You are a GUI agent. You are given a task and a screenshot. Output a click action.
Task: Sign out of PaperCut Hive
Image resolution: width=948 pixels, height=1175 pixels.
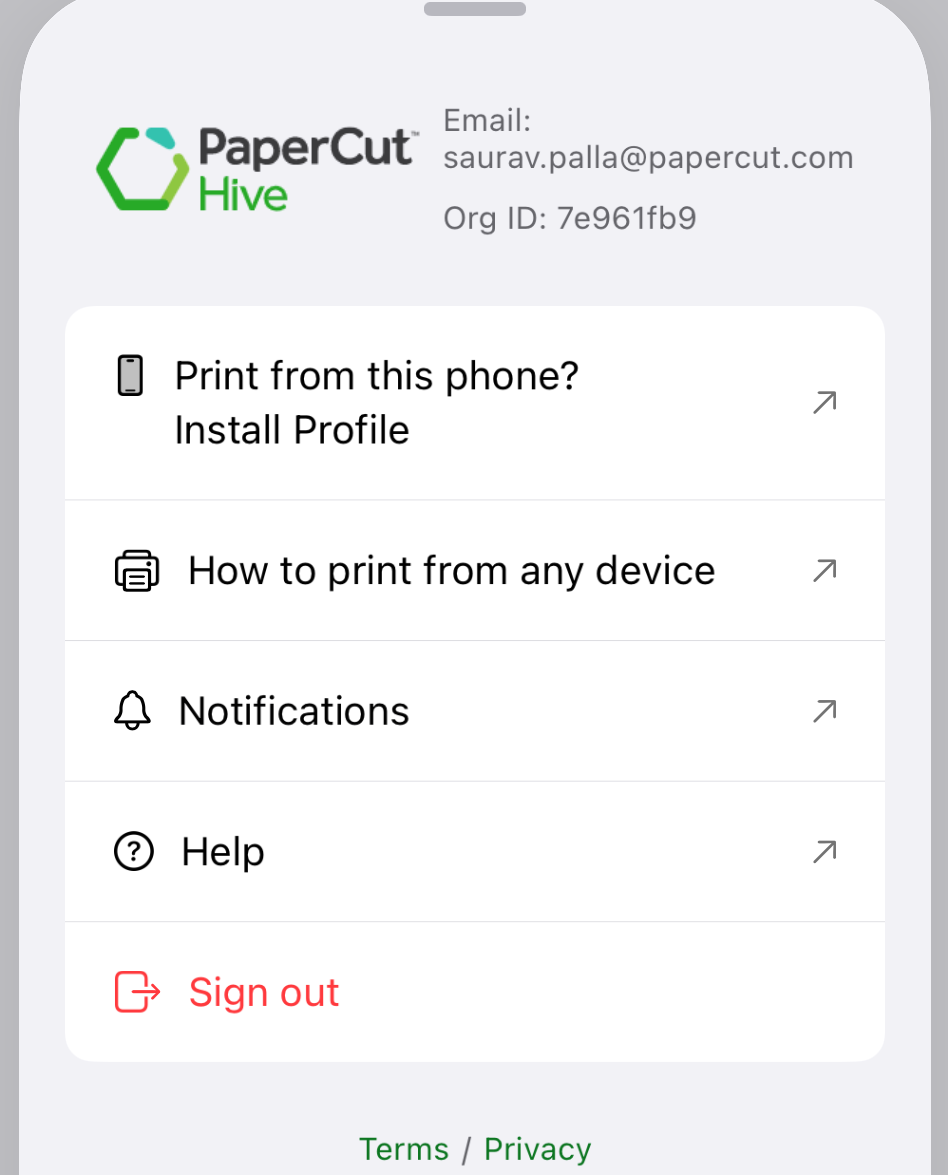click(x=264, y=992)
